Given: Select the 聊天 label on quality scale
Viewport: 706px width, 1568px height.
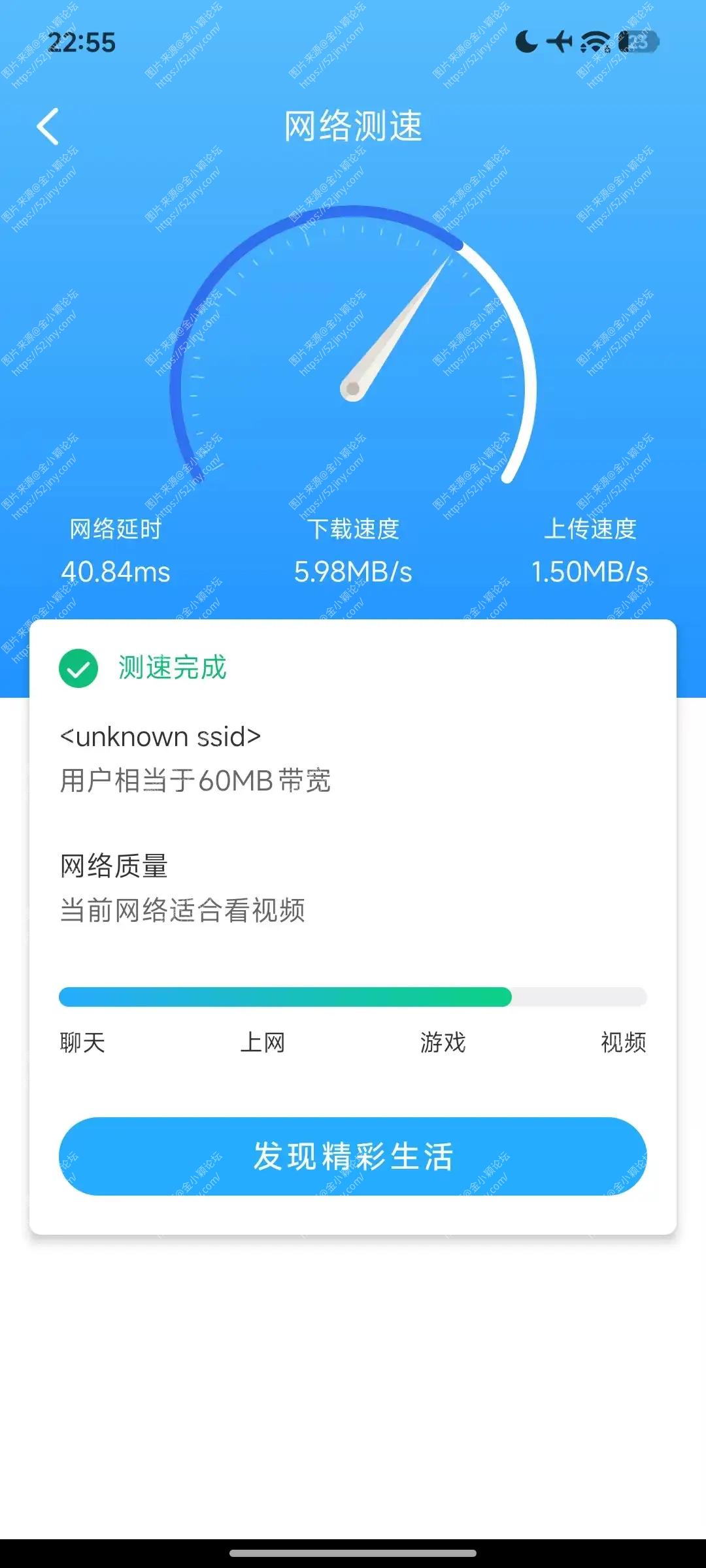Looking at the screenshot, I should pyautogui.click(x=82, y=1043).
